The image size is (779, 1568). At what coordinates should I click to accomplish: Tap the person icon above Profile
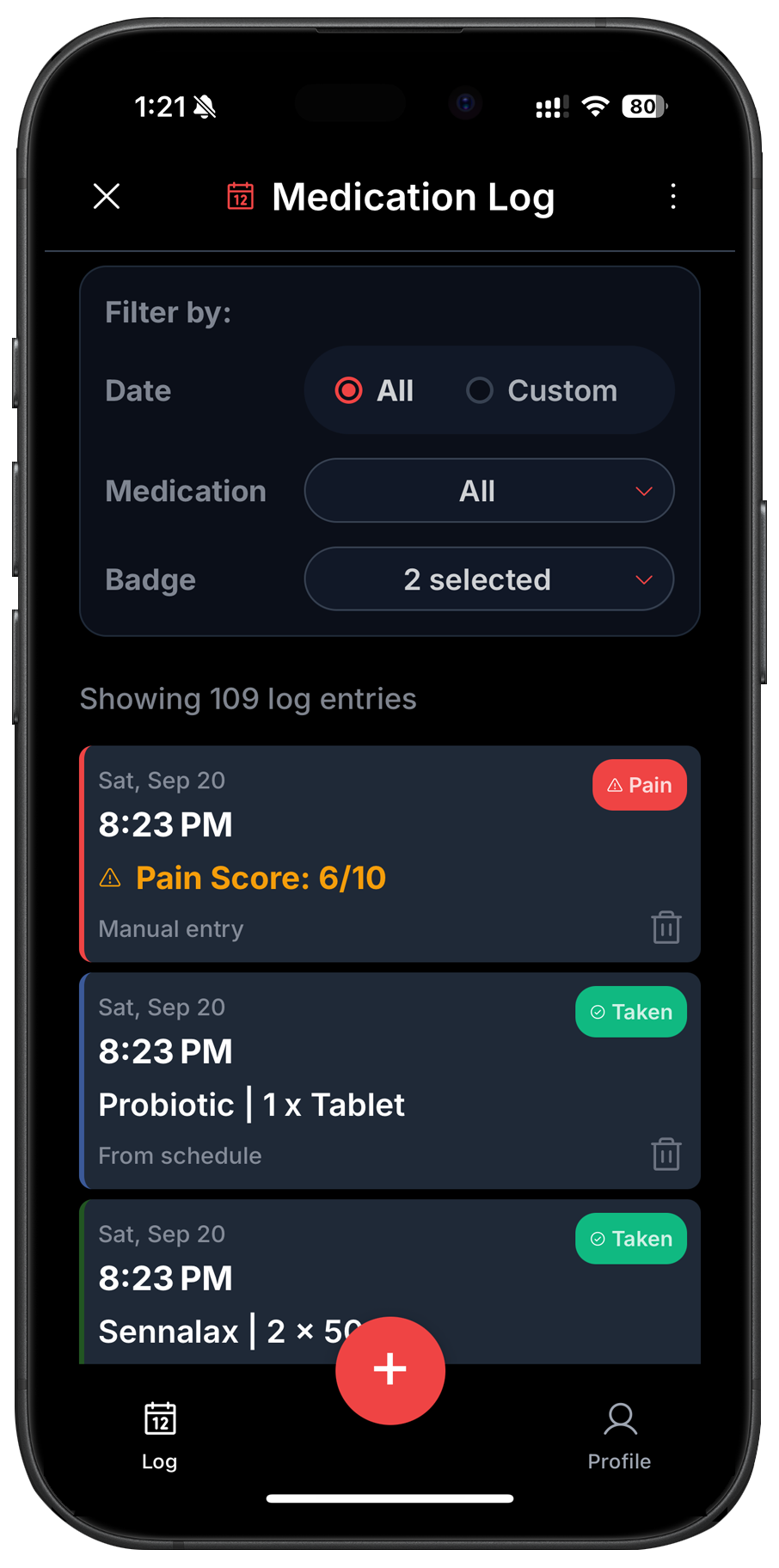tap(620, 1413)
